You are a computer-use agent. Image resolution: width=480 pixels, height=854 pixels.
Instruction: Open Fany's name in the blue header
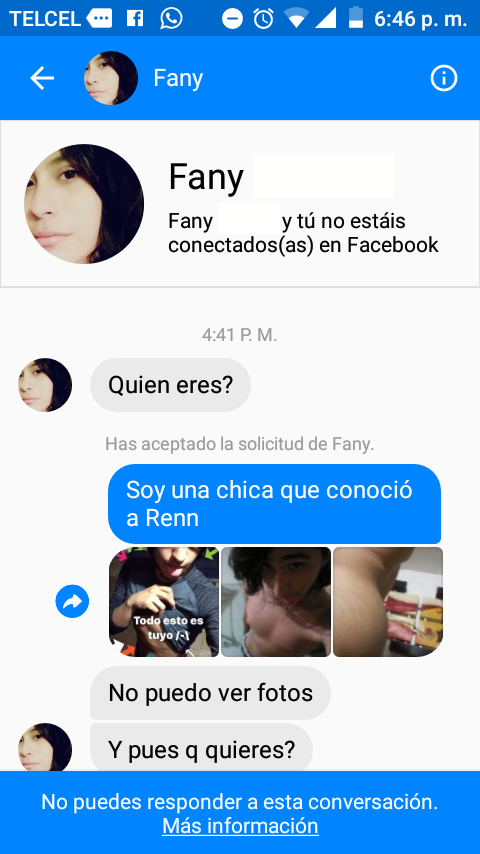click(178, 78)
